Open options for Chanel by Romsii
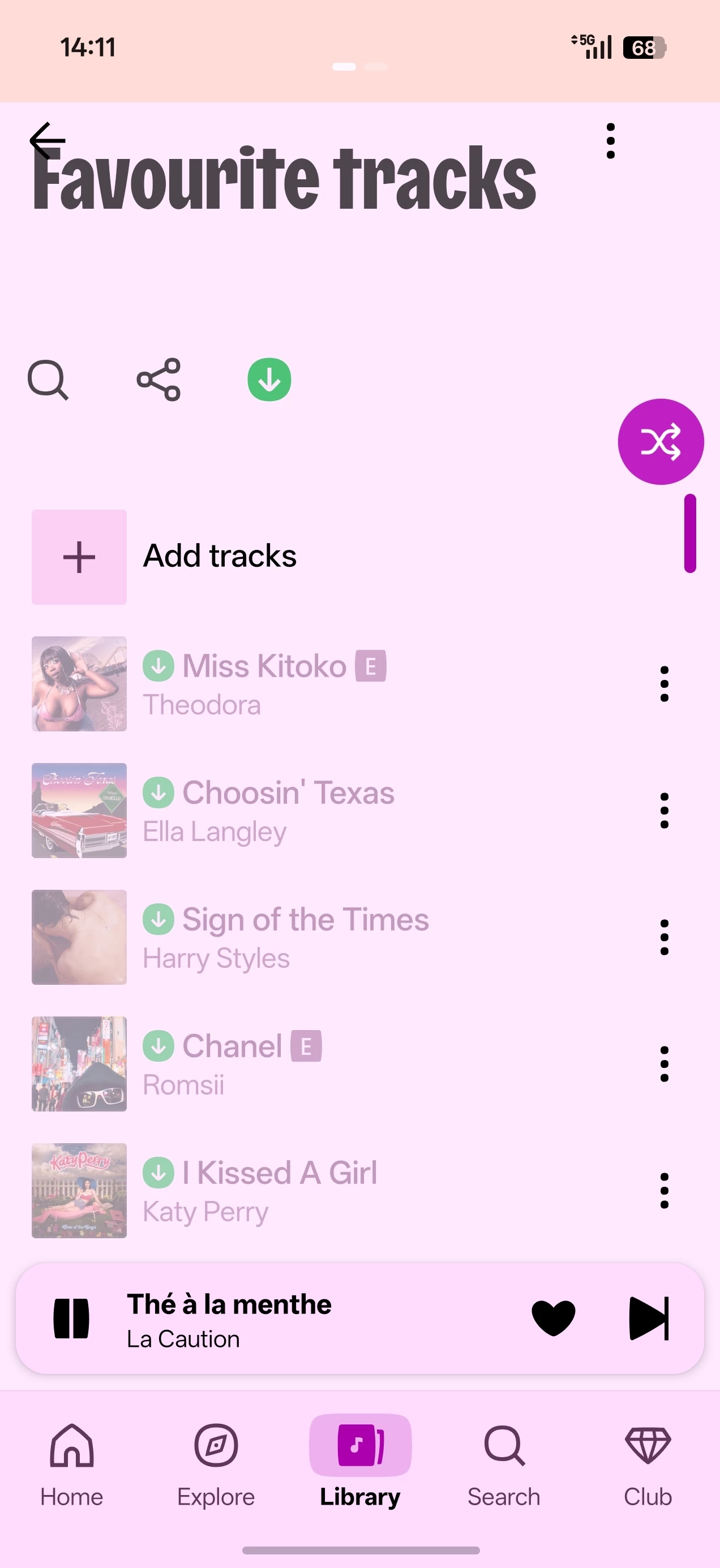Viewport: 720px width, 1568px height. [x=664, y=1063]
